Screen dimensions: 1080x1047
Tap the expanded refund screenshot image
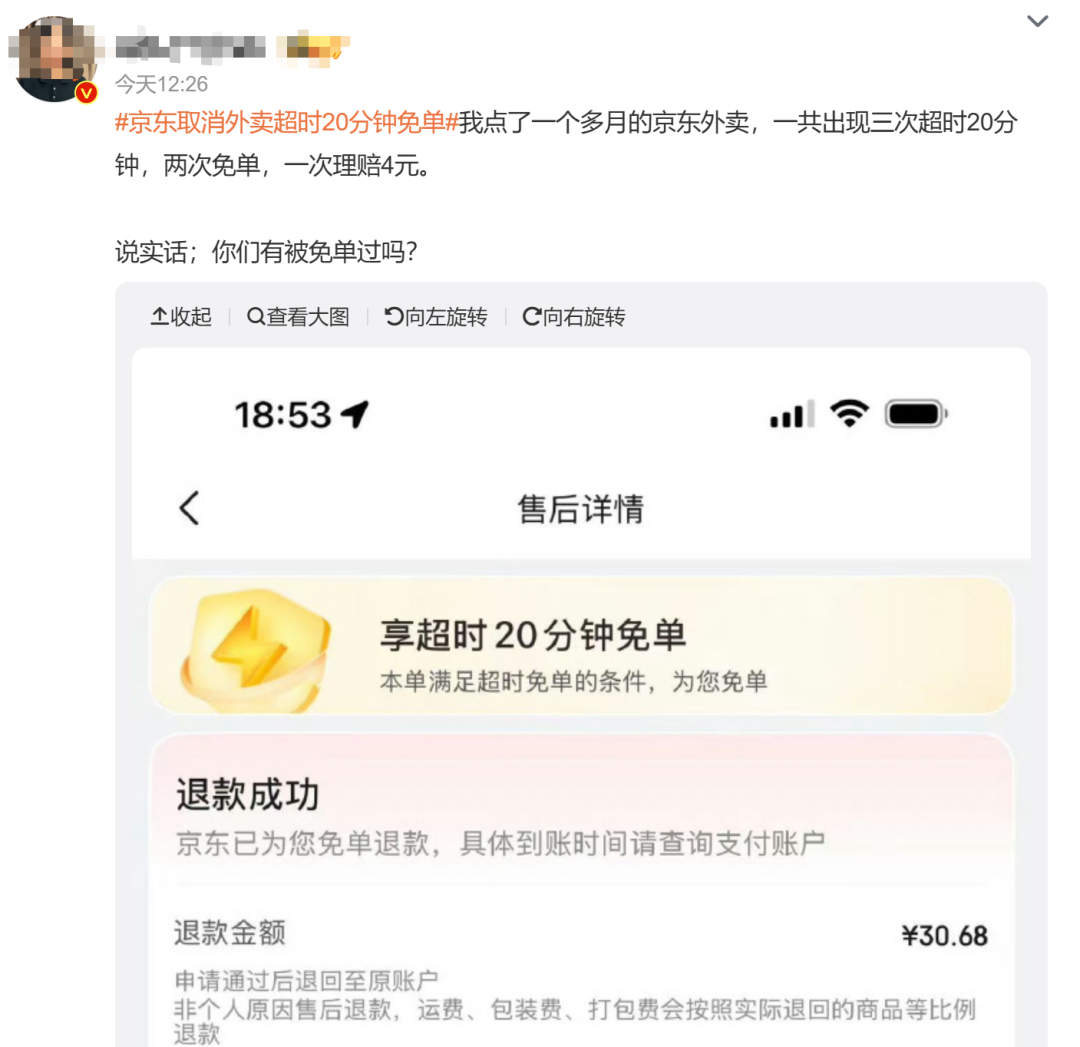[580, 700]
